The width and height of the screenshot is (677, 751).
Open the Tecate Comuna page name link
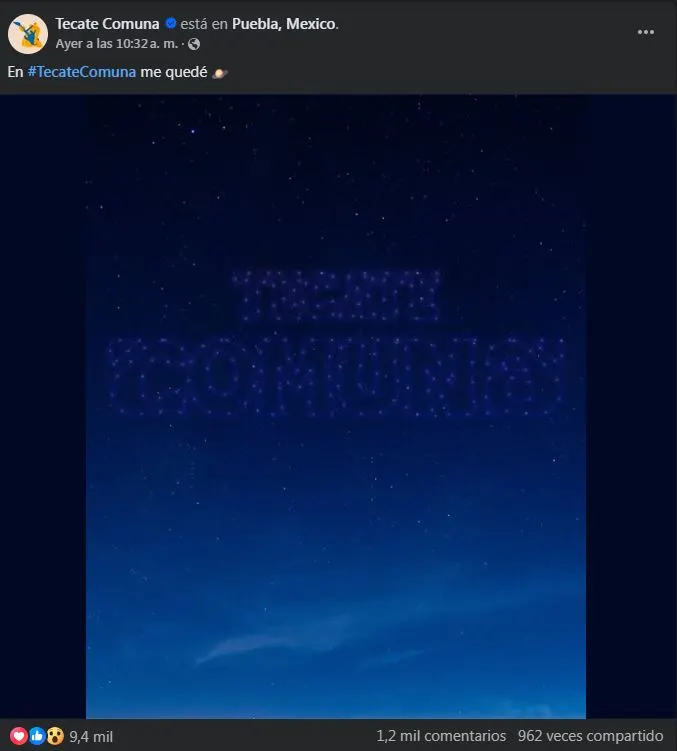[x=108, y=24]
